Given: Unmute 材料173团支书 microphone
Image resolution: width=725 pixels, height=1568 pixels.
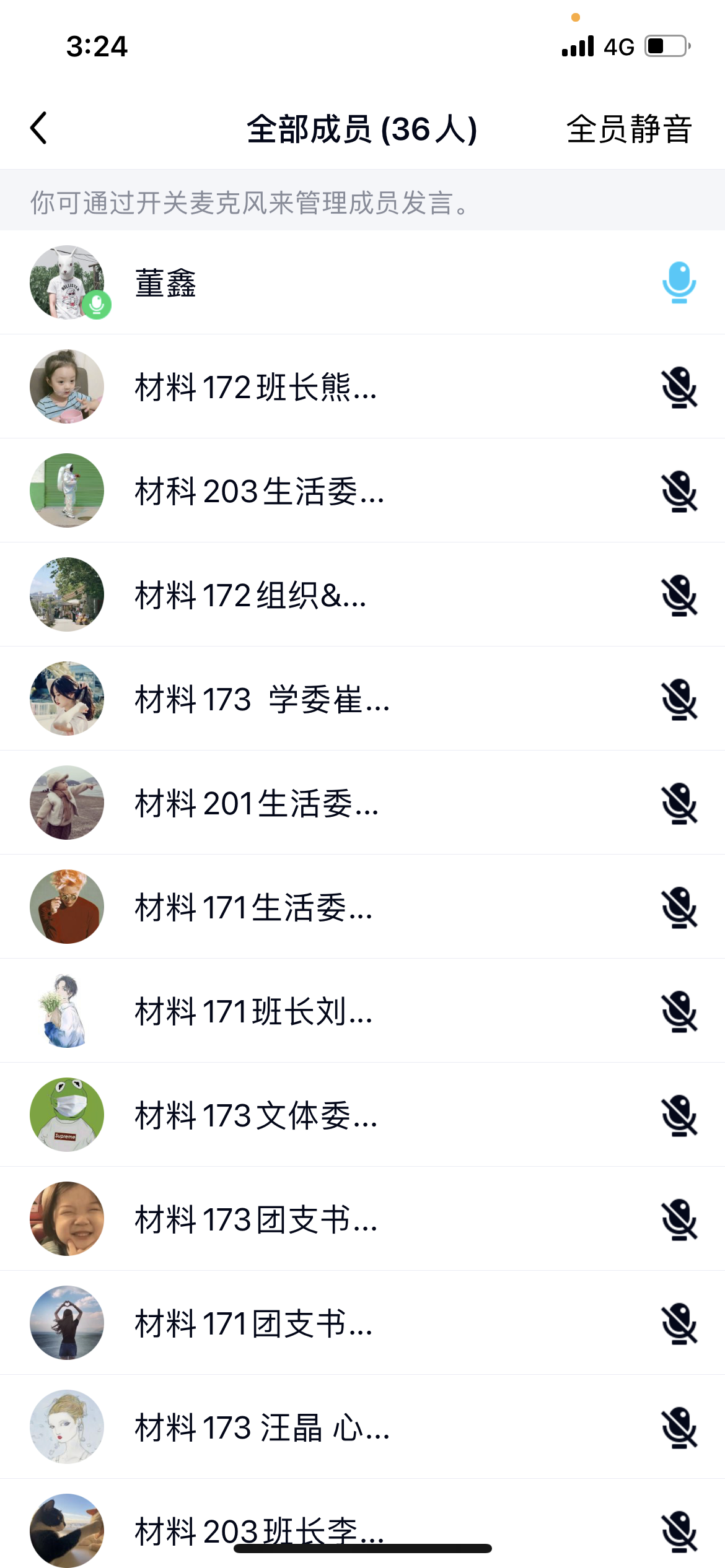Looking at the screenshot, I should (679, 1220).
